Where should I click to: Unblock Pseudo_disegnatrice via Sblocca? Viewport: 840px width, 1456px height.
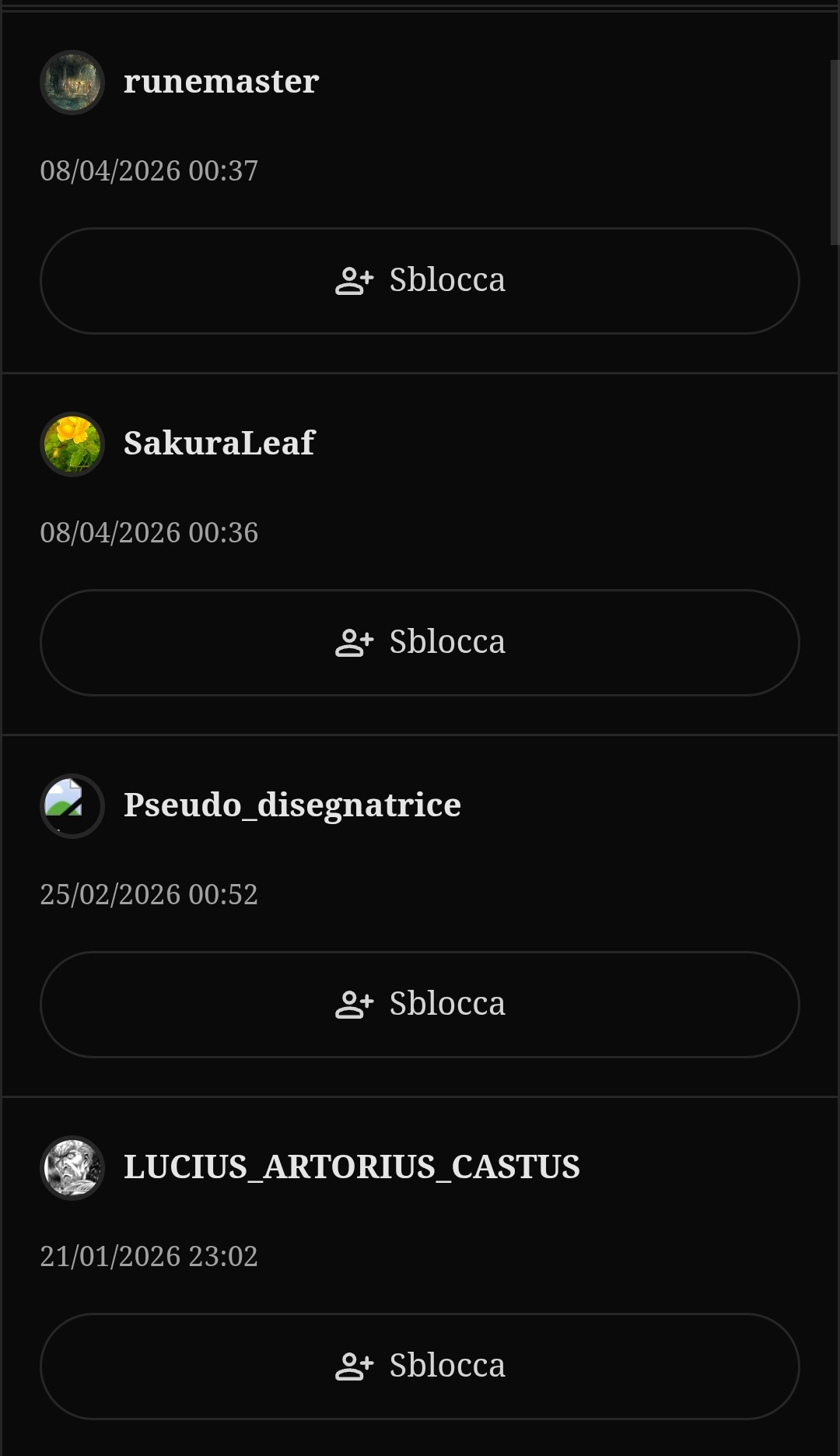(420, 1005)
